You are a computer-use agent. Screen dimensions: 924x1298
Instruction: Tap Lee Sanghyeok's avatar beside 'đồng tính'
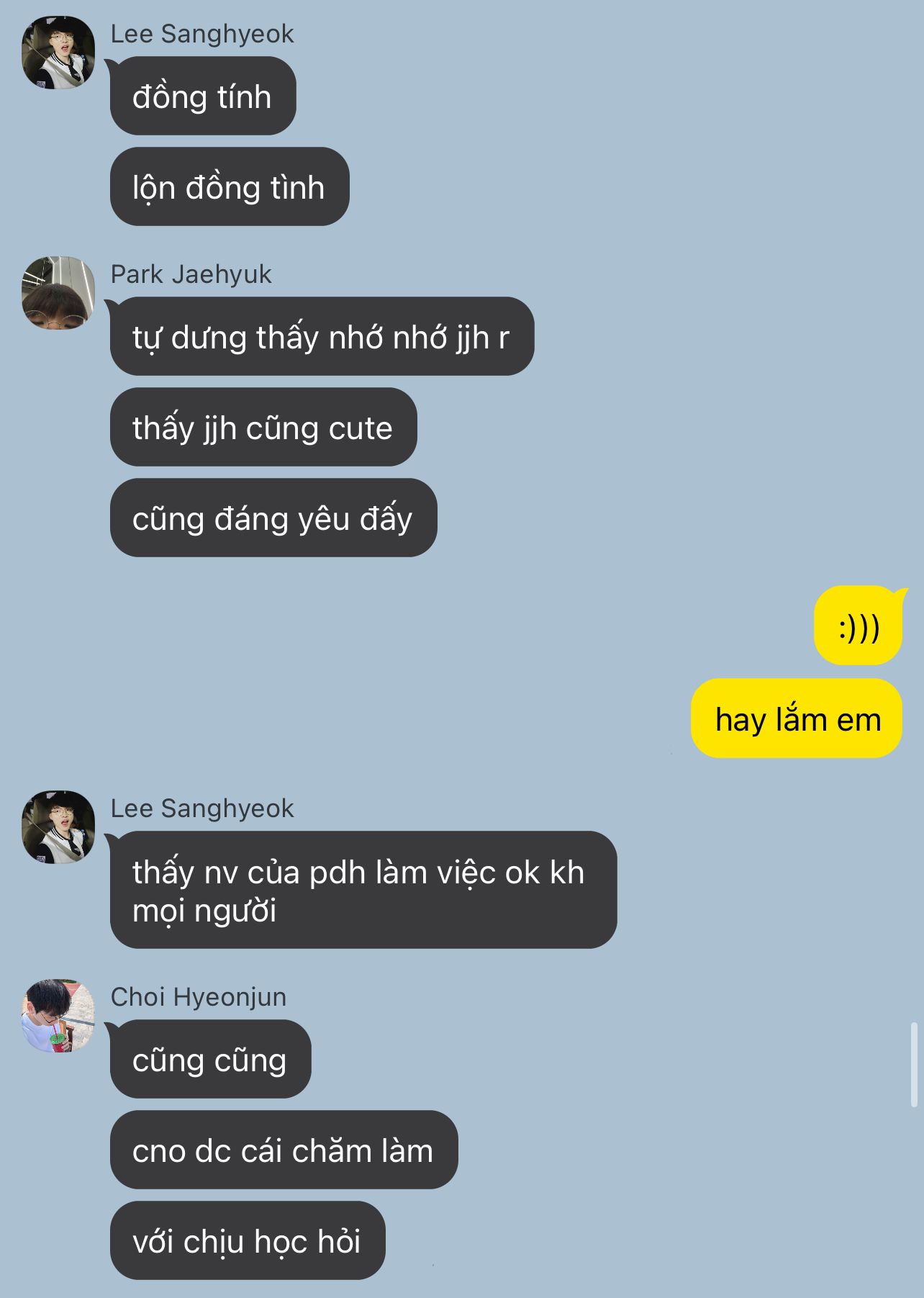(x=58, y=53)
